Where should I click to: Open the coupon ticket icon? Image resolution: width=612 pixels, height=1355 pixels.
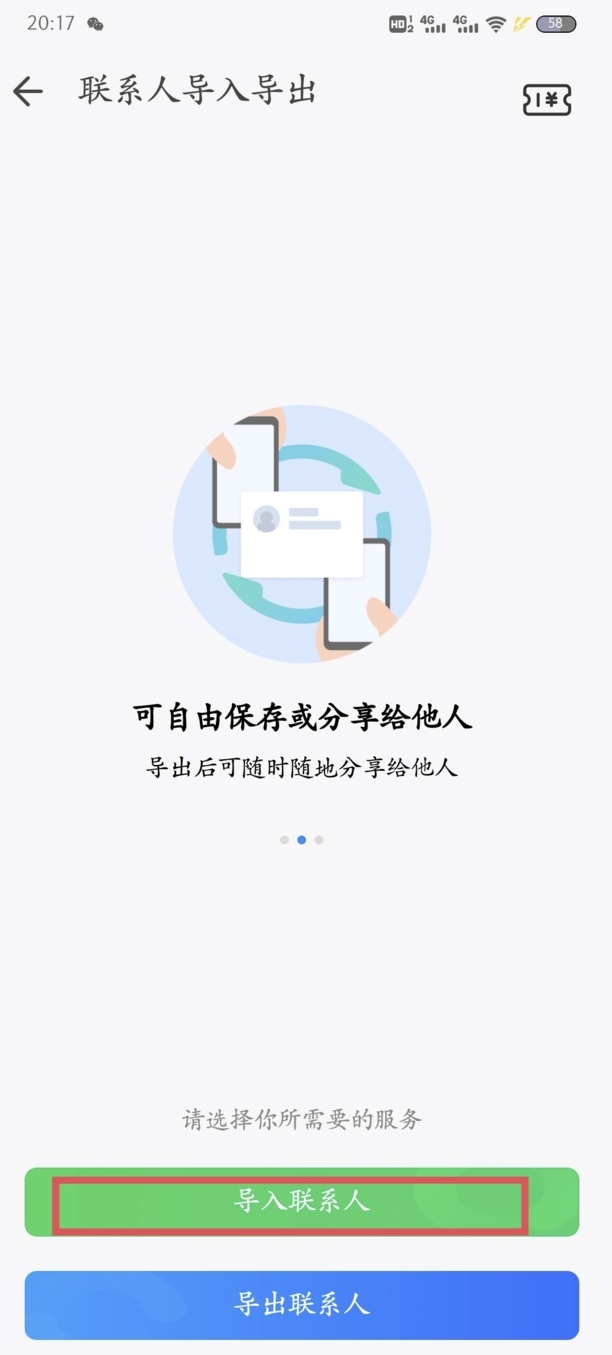click(547, 99)
